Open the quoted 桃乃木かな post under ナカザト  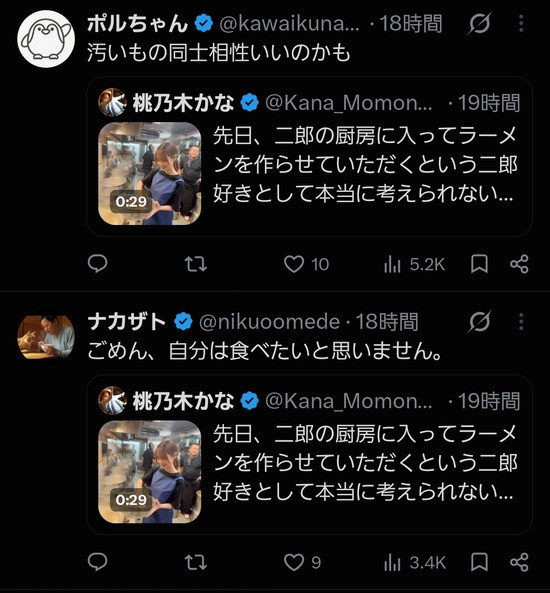(x=309, y=455)
